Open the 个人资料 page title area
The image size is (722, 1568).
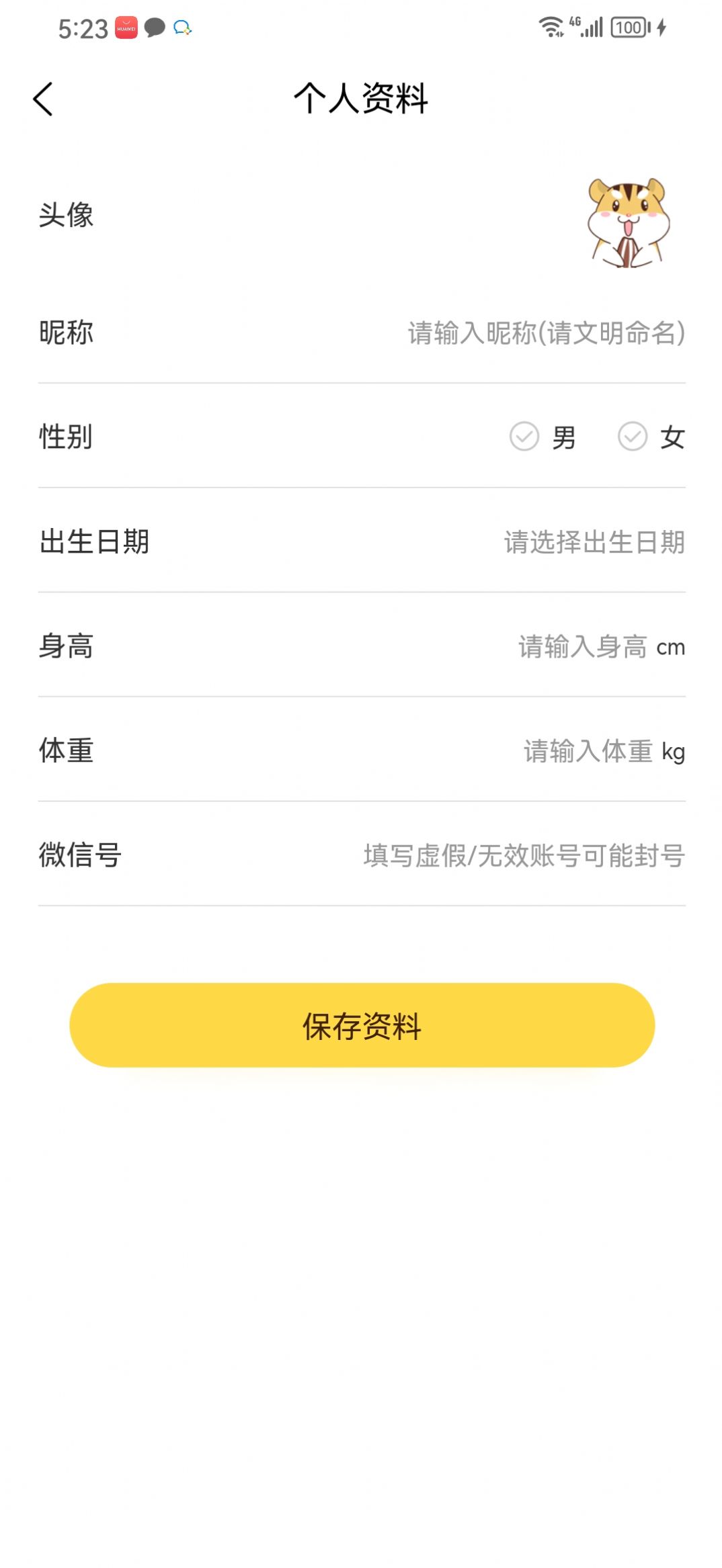[x=361, y=98]
